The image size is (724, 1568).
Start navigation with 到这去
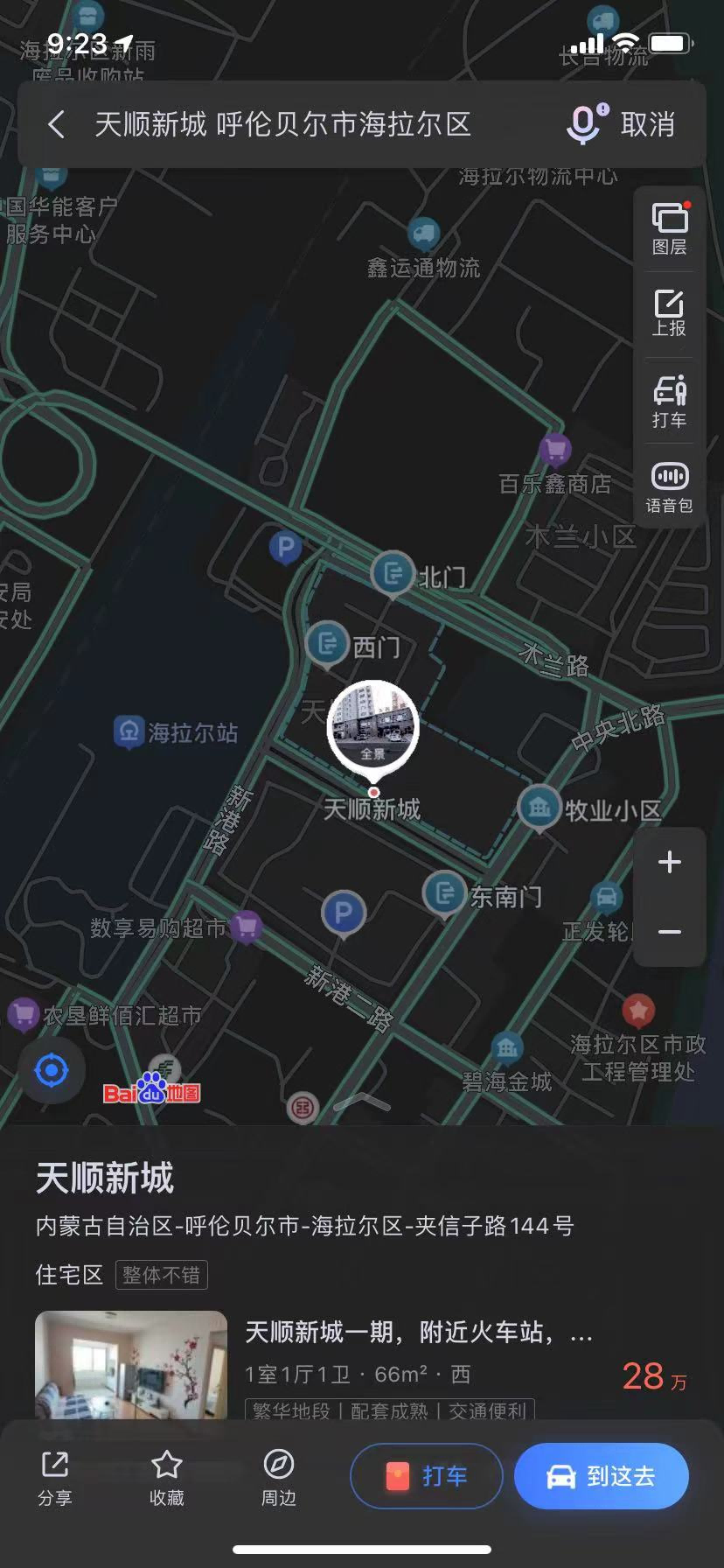coord(602,1476)
